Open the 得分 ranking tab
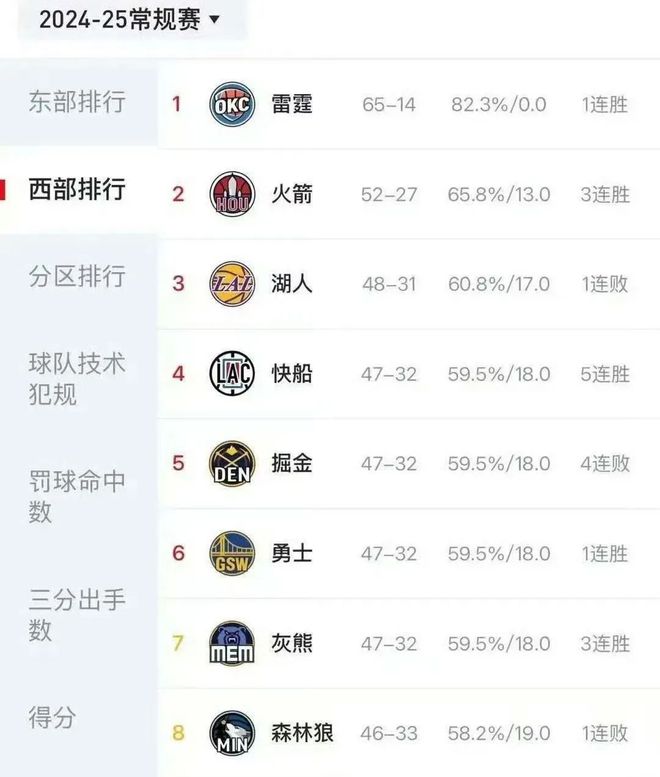Viewport: 660px width, 777px height. click(52, 717)
